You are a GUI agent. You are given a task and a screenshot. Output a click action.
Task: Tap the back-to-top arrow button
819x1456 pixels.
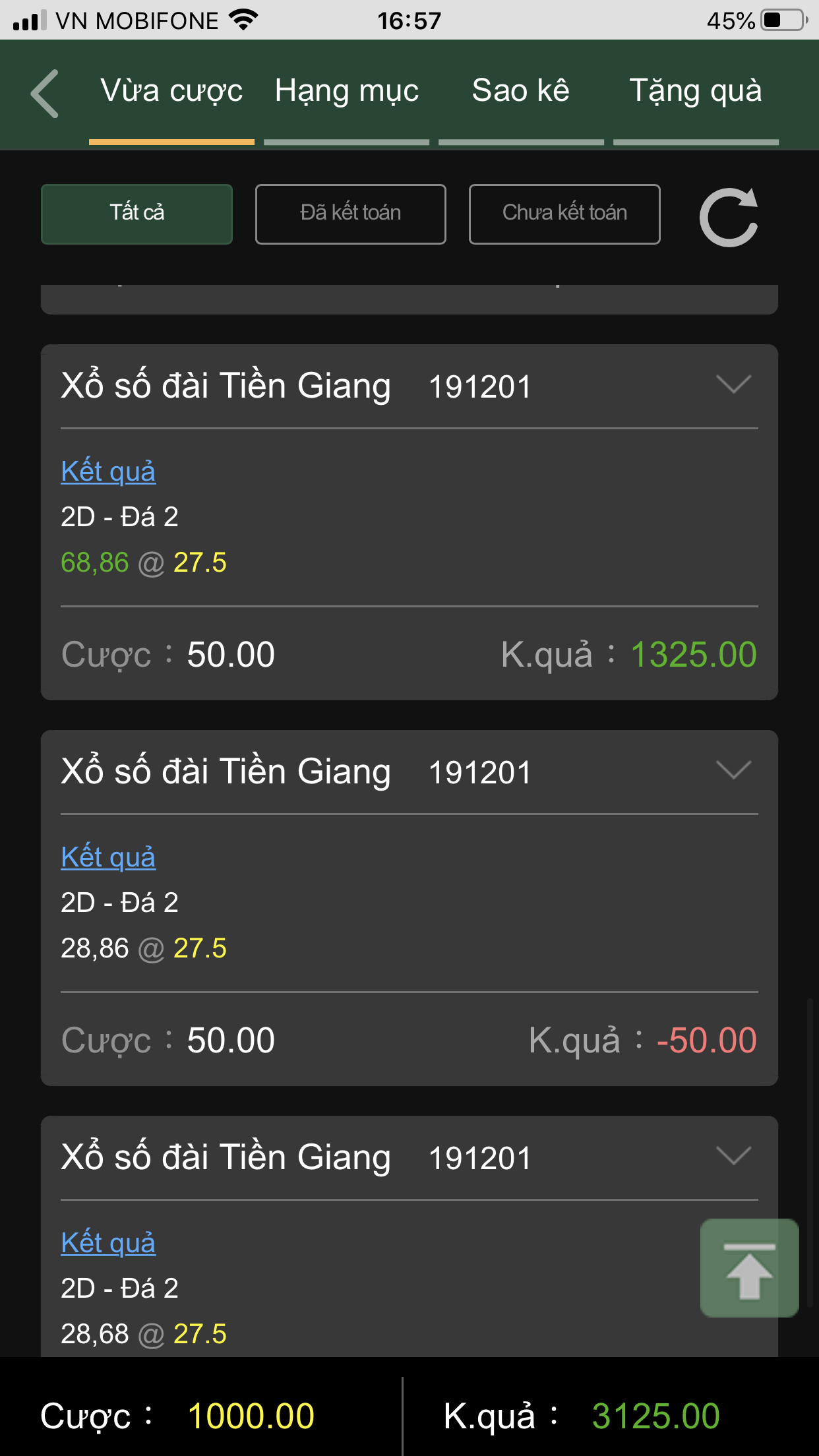[x=750, y=1267]
